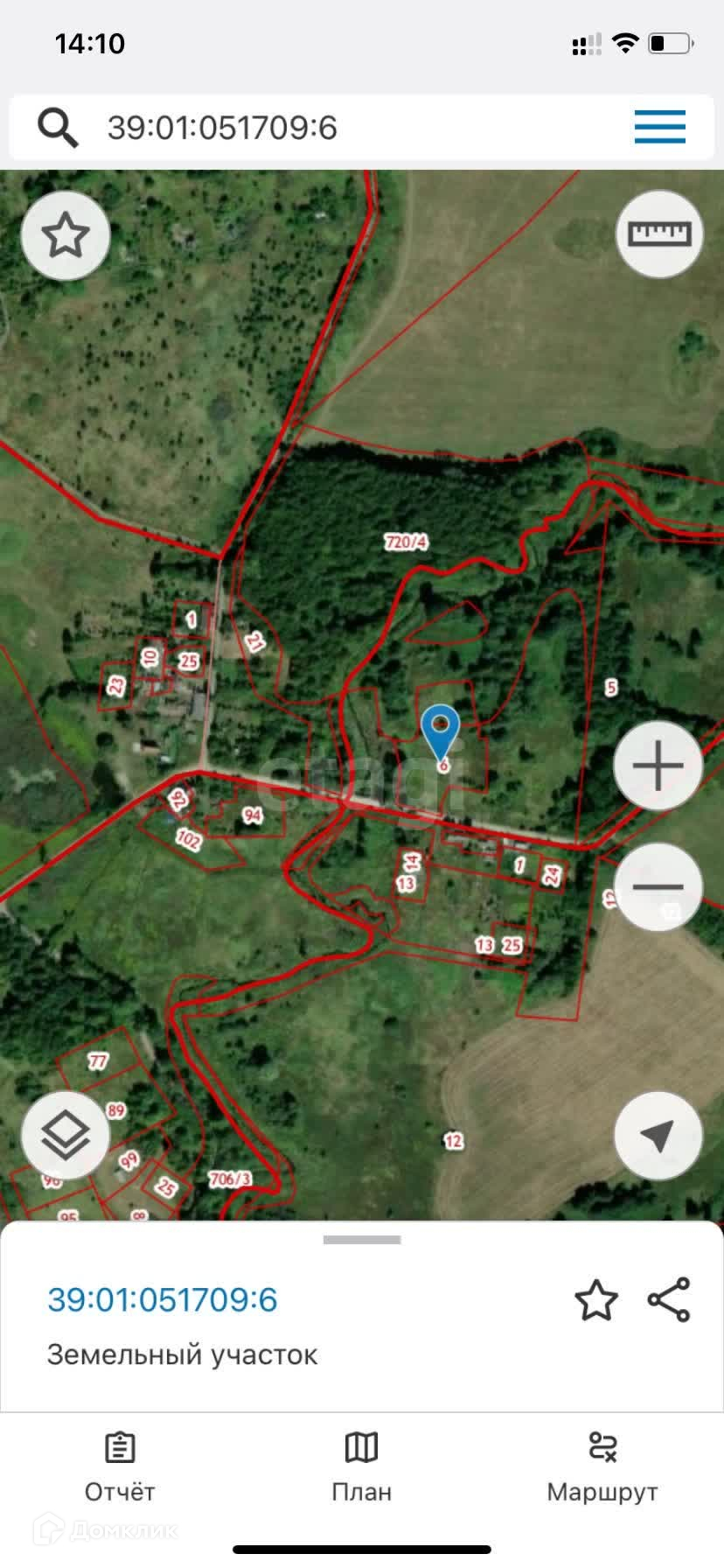Zoom in with the plus button

point(658,766)
